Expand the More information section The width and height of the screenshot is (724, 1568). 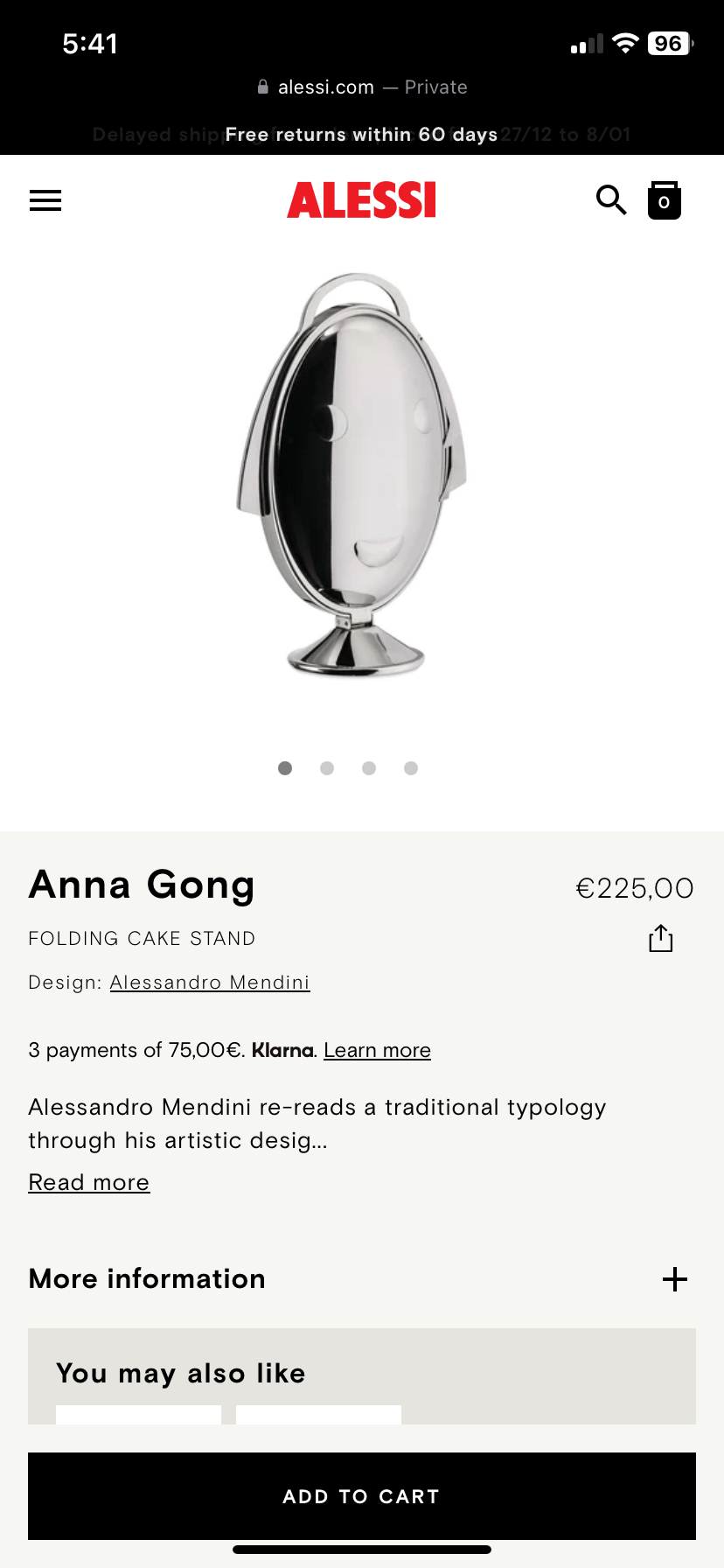pyautogui.click(x=674, y=1279)
